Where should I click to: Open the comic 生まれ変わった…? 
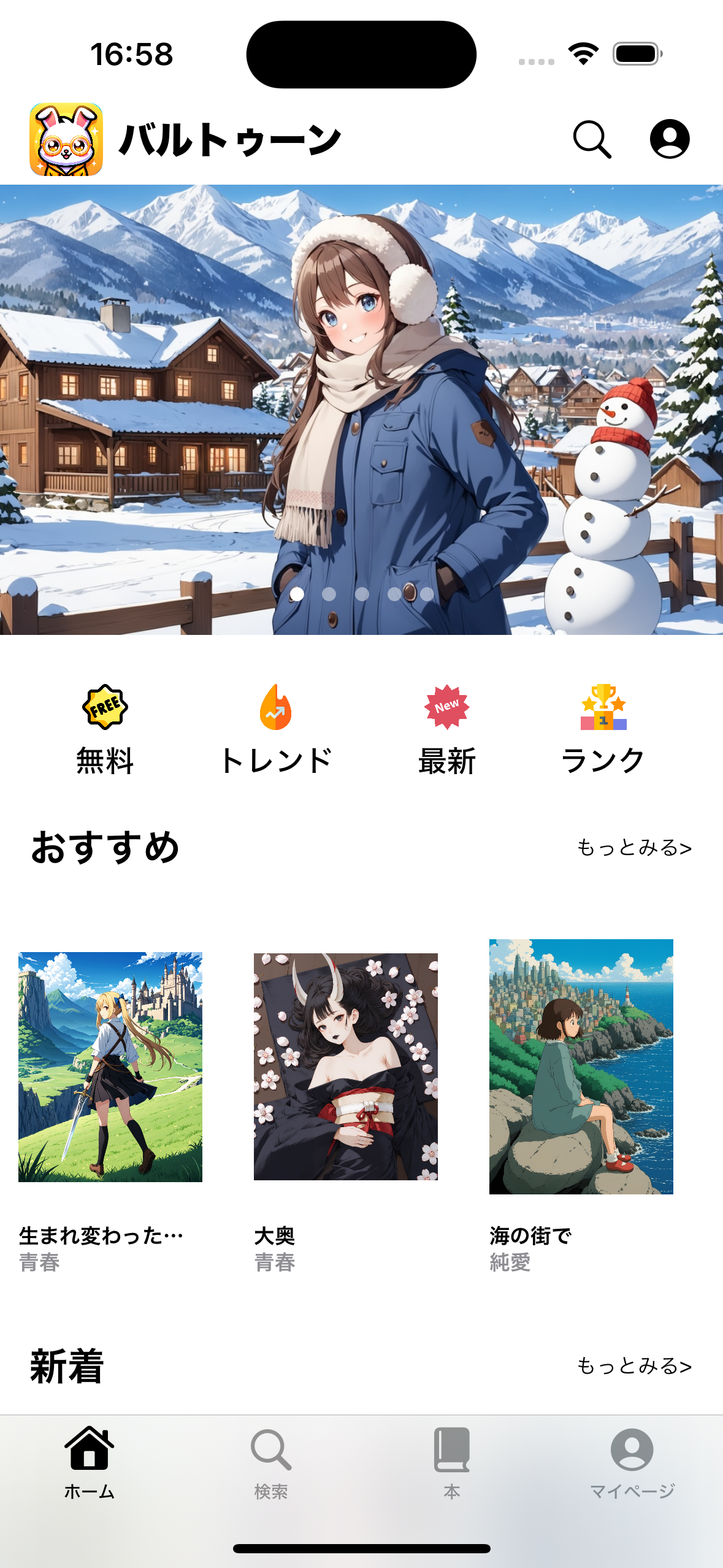click(110, 1067)
